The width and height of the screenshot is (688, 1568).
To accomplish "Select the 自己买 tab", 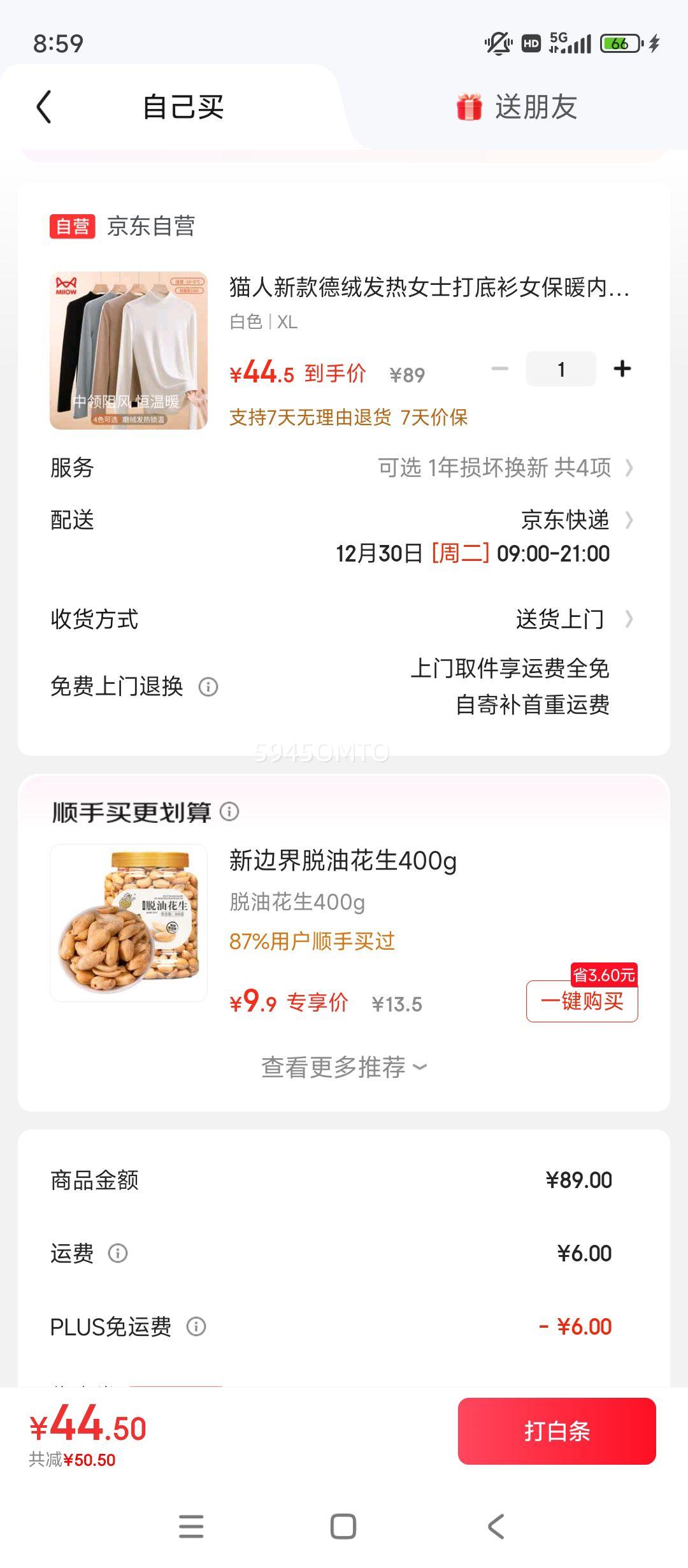I will [x=183, y=106].
